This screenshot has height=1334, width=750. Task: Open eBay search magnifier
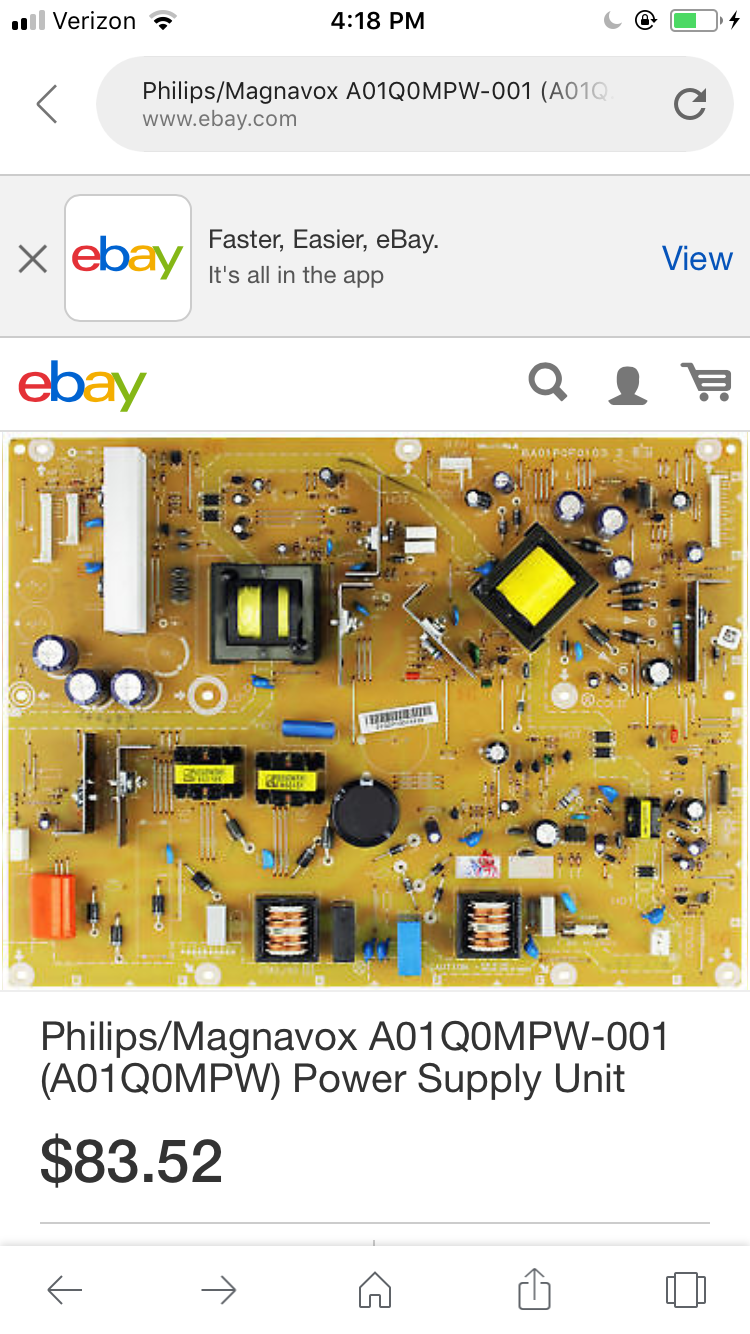click(548, 383)
